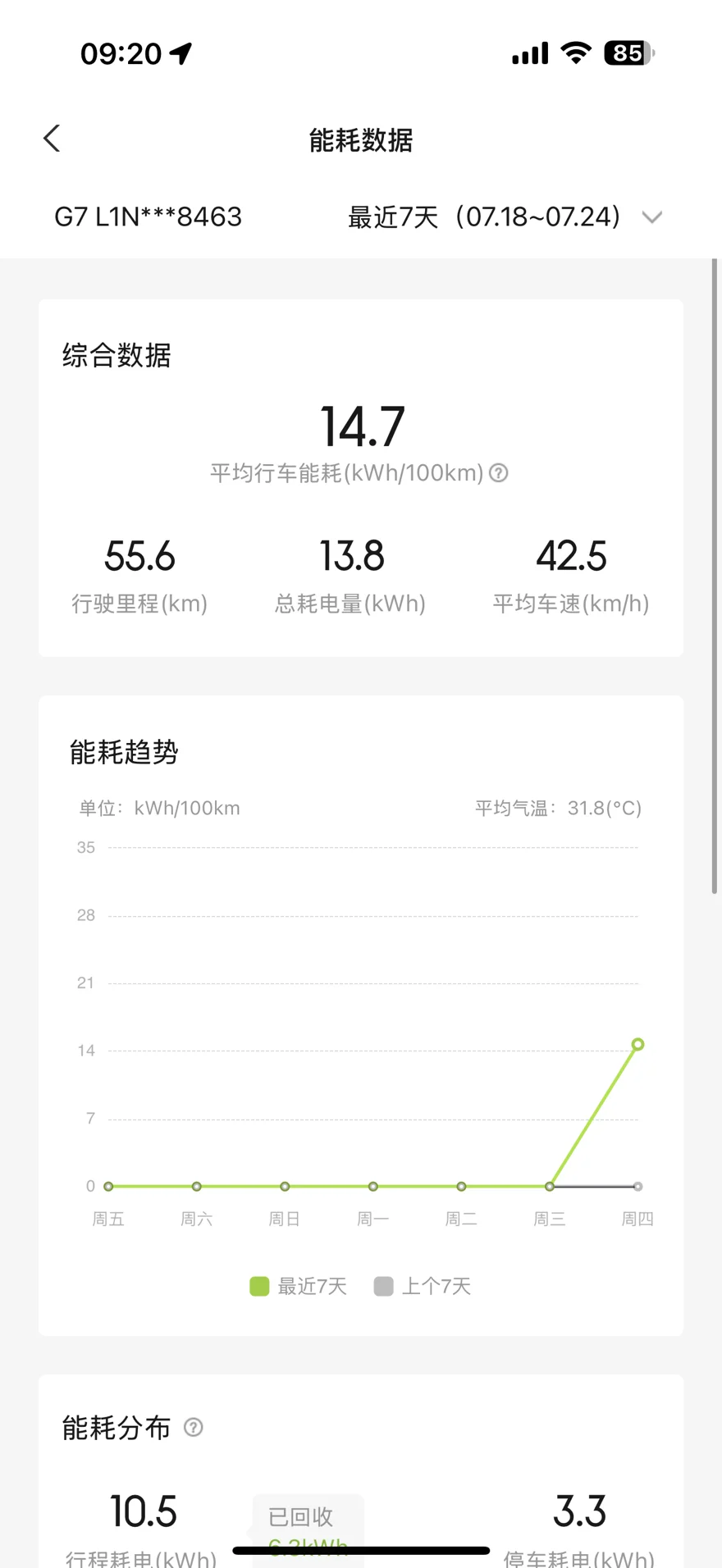Image resolution: width=722 pixels, height=1568 pixels.
Task: Tap the help icon beside 平均行车能耗
Action: coord(499,473)
